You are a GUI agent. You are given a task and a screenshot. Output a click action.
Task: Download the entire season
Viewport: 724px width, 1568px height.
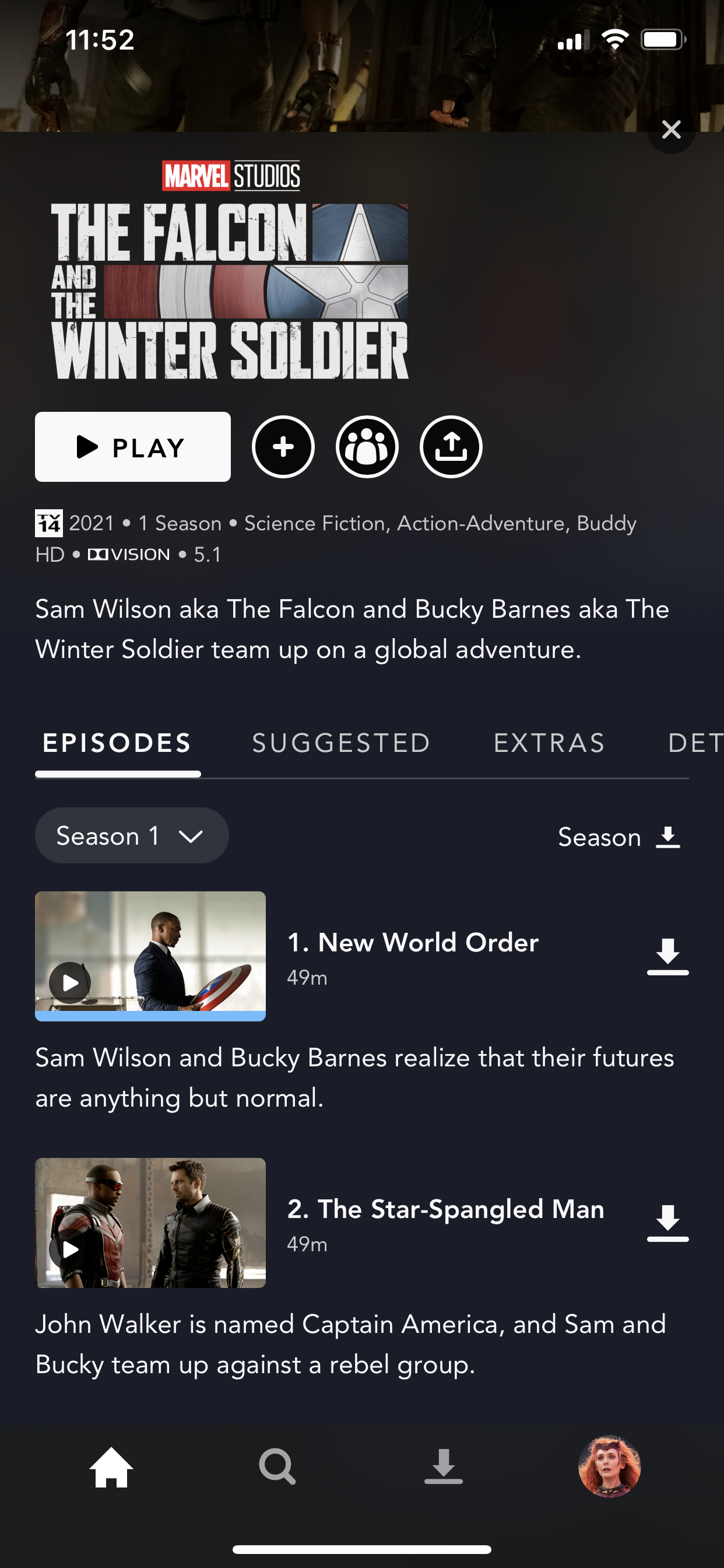click(618, 838)
